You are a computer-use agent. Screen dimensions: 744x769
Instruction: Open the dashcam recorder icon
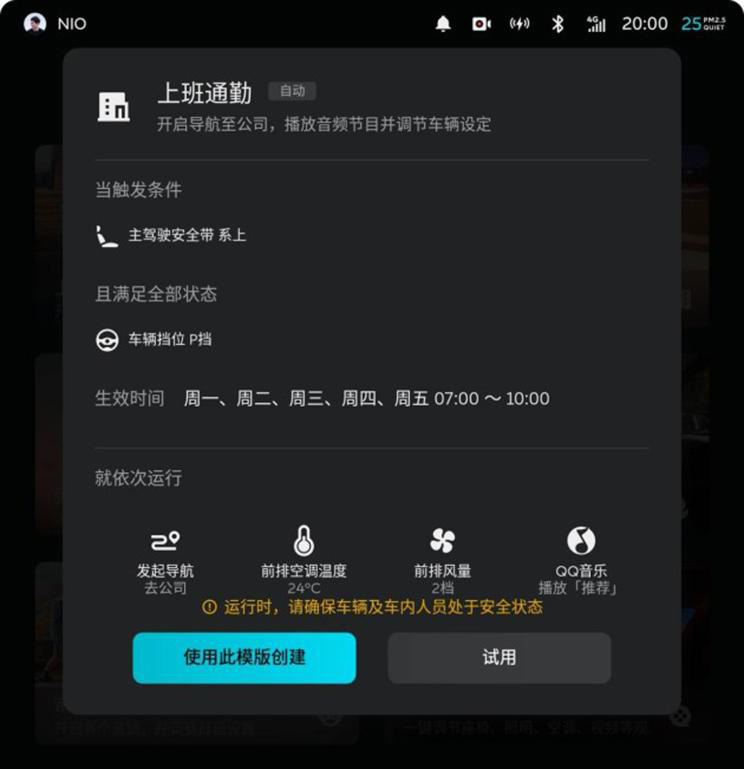[481, 23]
